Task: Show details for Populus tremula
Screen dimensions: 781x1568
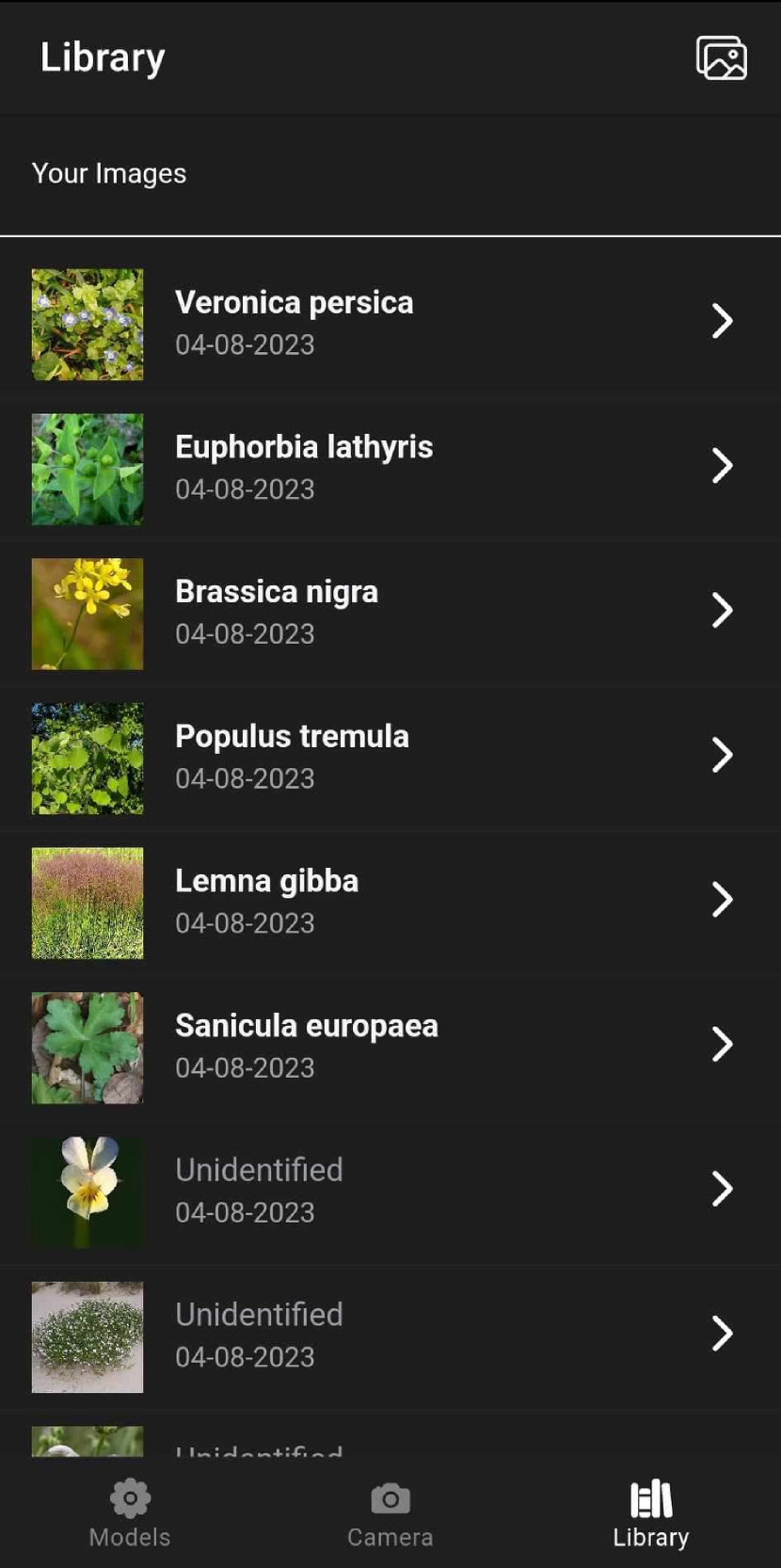Action: (390, 758)
